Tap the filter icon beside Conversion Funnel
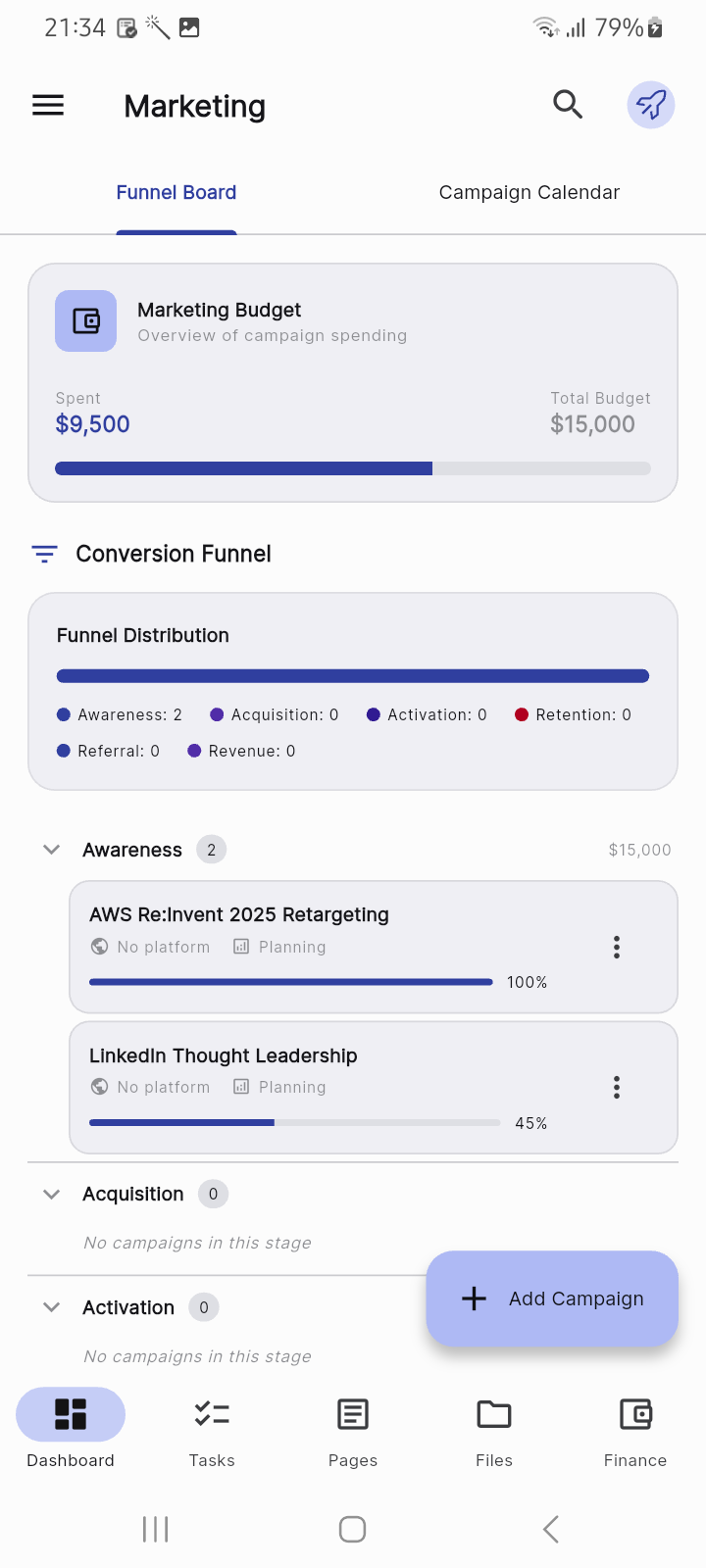 43,553
